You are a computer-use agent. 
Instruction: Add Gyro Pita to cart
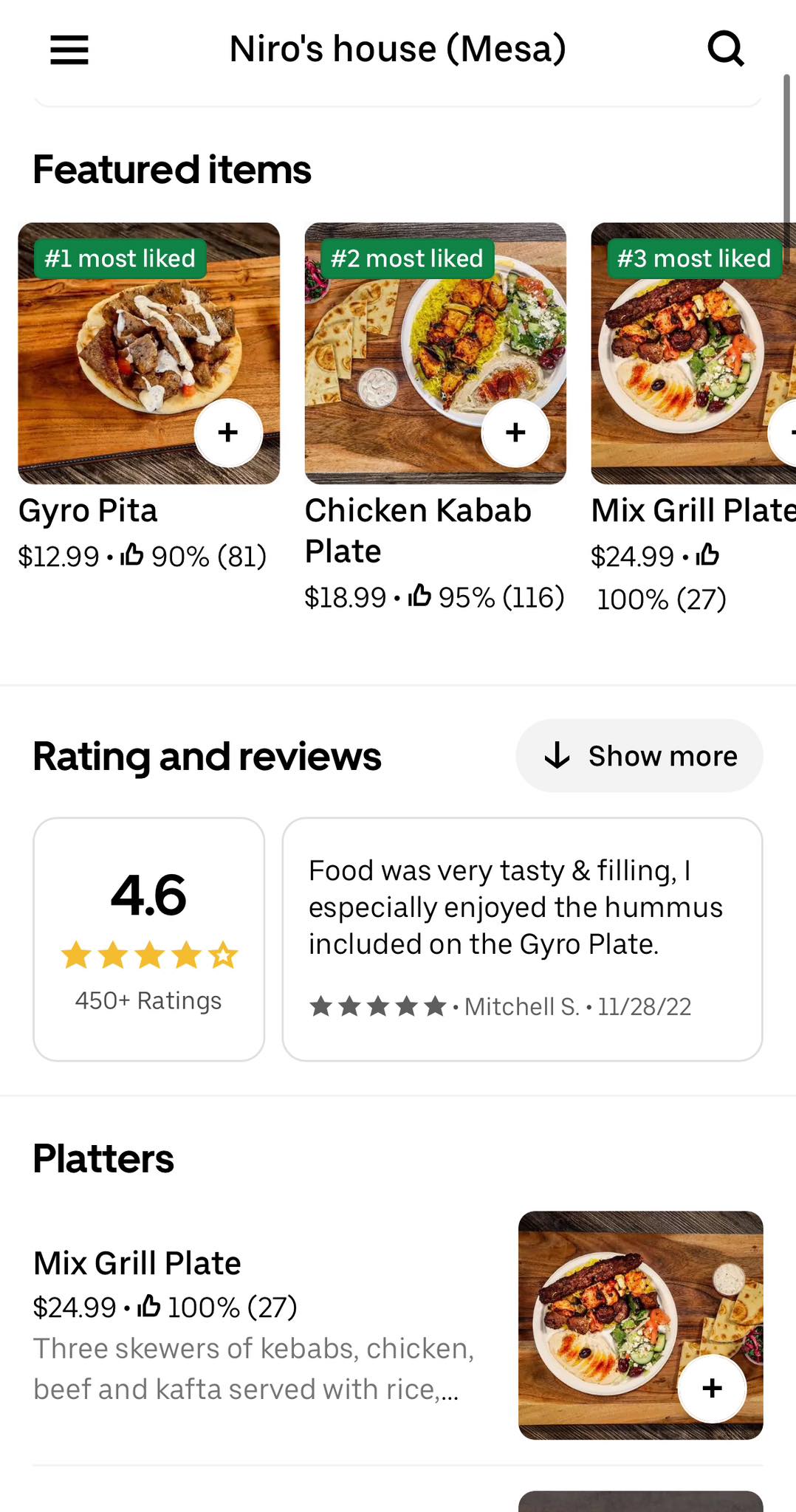228,433
